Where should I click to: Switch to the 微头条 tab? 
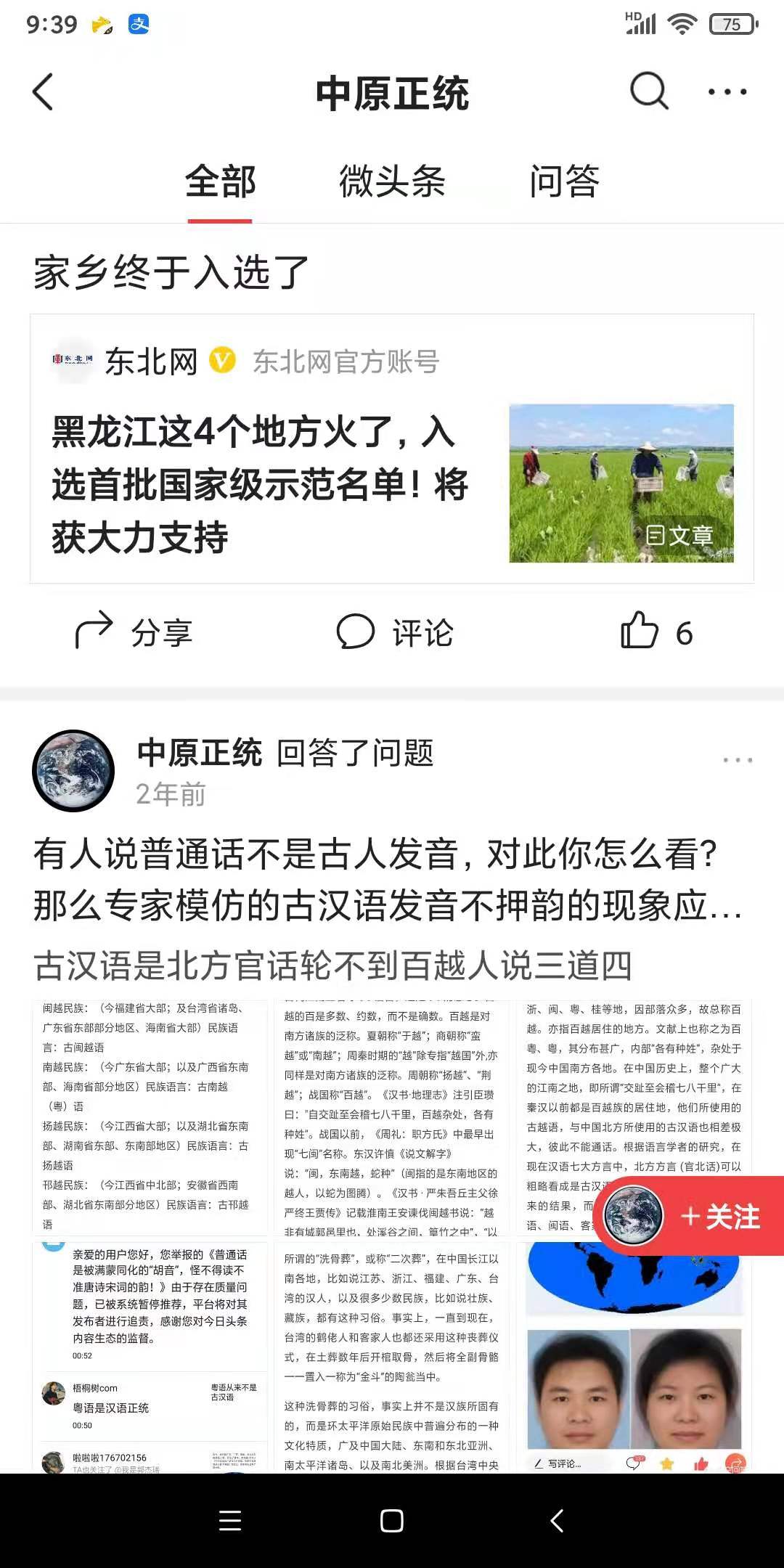pos(392,181)
